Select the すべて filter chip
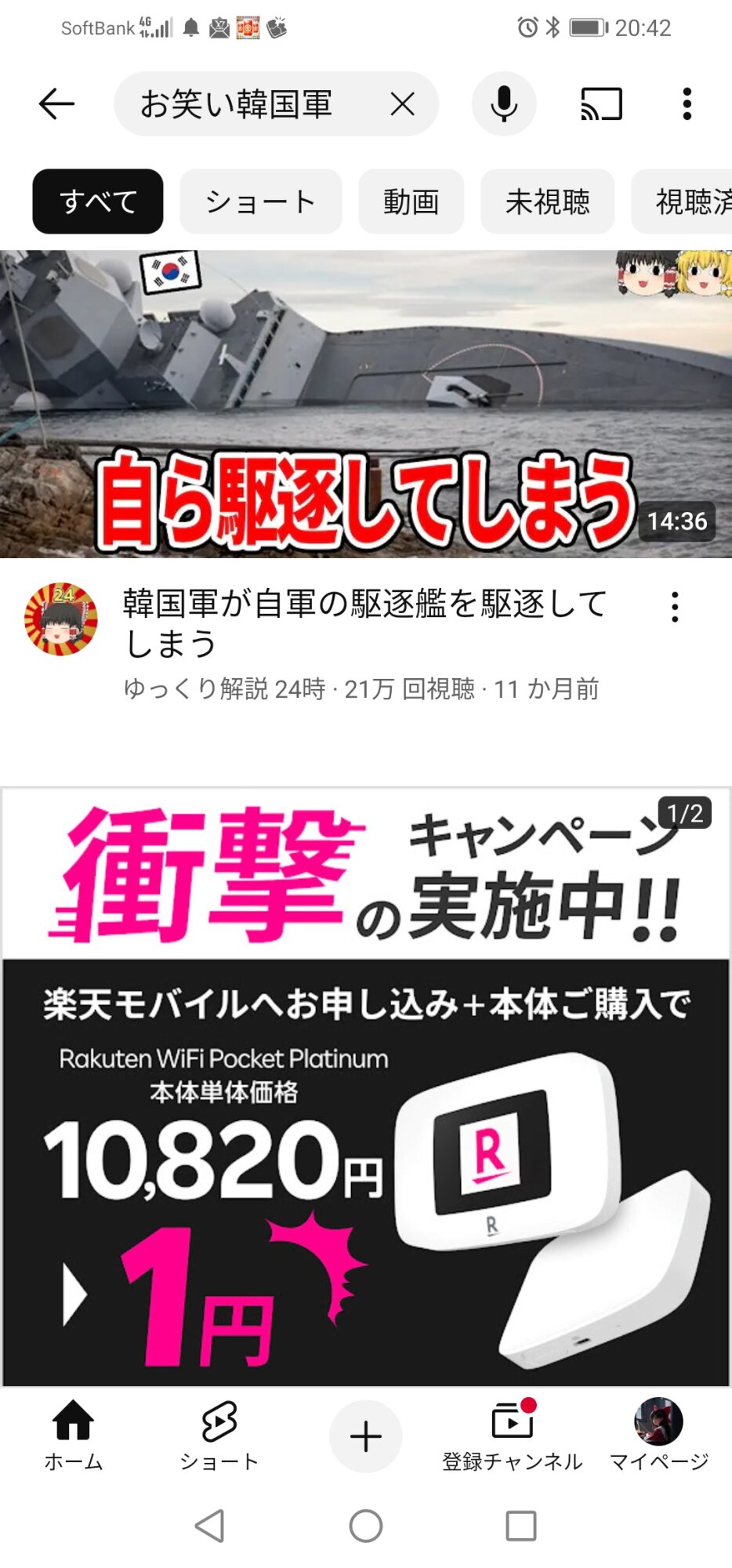This screenshot has width=732, height=1568. coord(98,201)
